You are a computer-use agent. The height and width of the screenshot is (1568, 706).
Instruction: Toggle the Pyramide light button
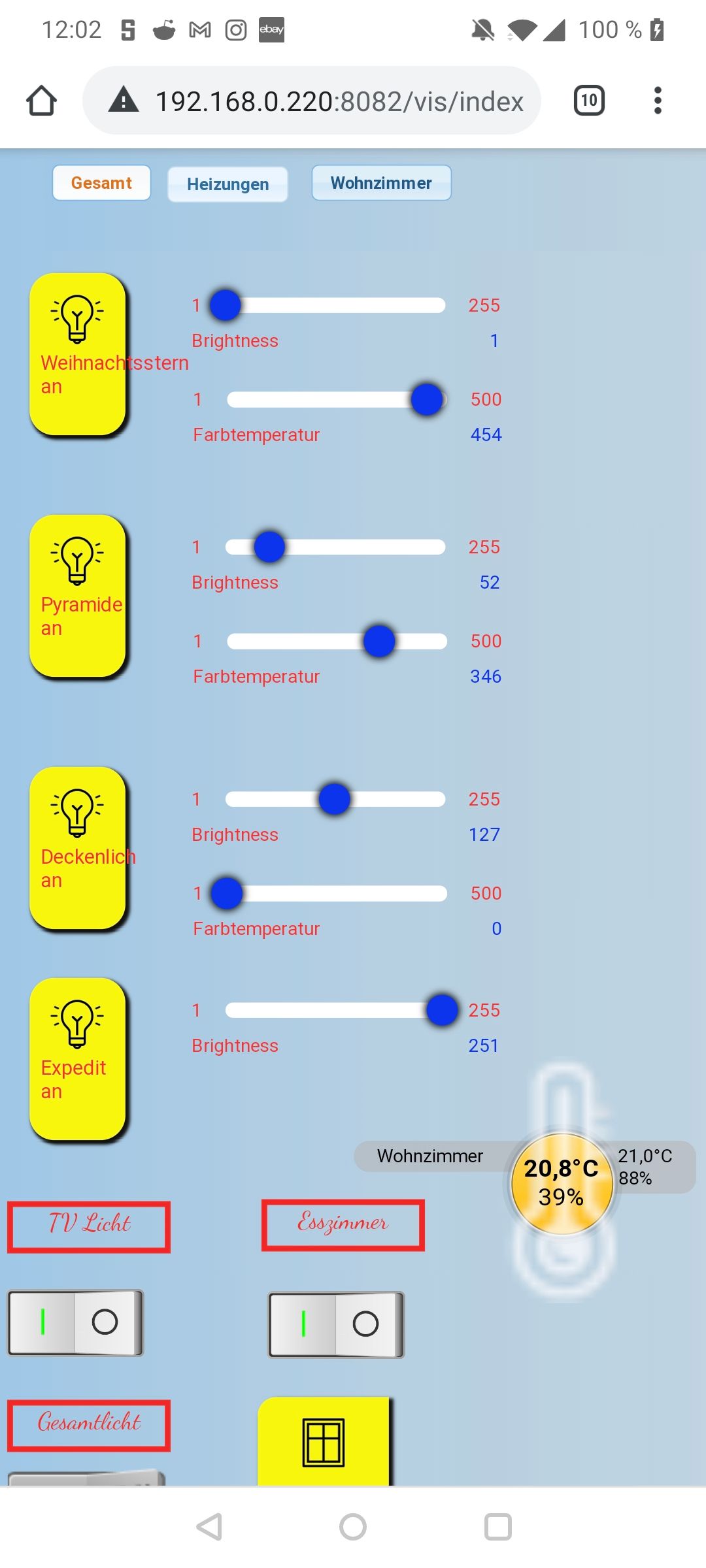[78, 595]
